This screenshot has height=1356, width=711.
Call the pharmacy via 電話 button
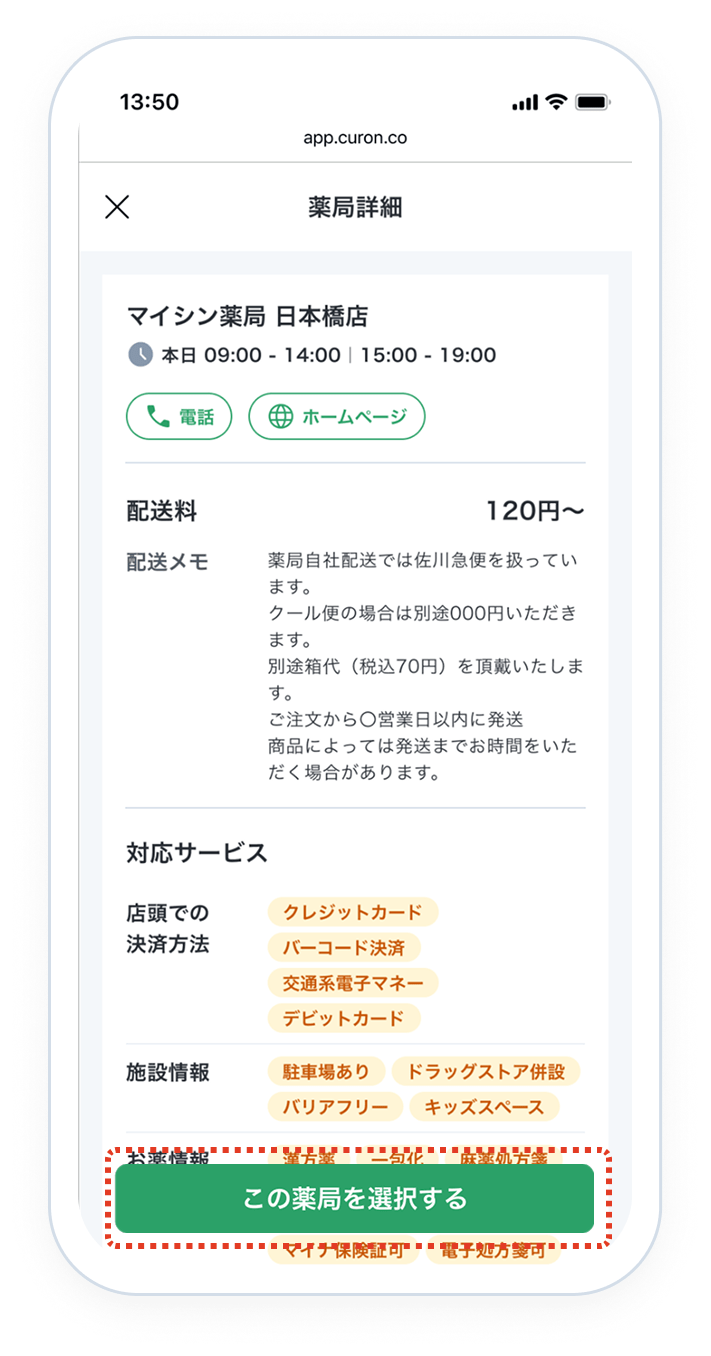click(x=179, y=417)
